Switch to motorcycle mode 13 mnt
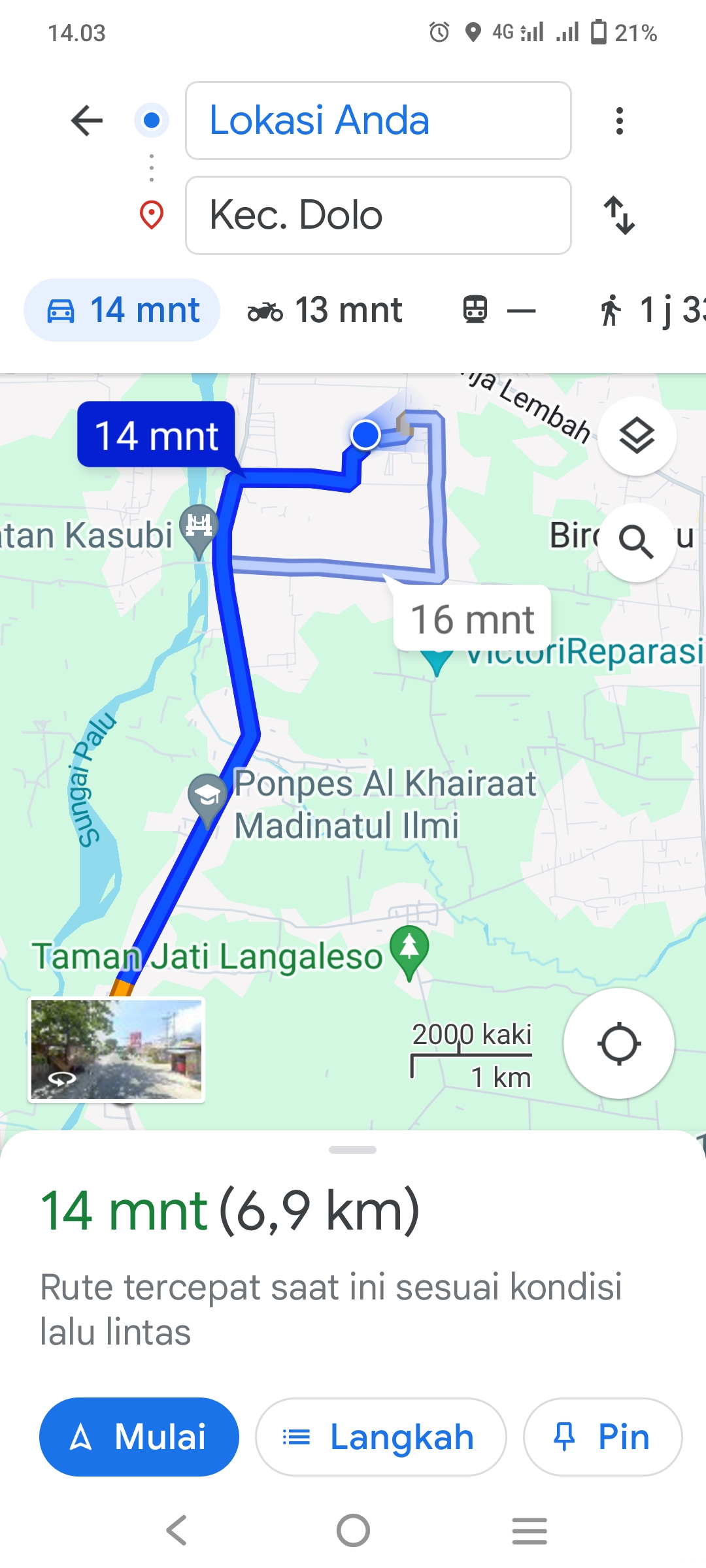The width and height of the screenshot is (706, 1568). (325, 310)
